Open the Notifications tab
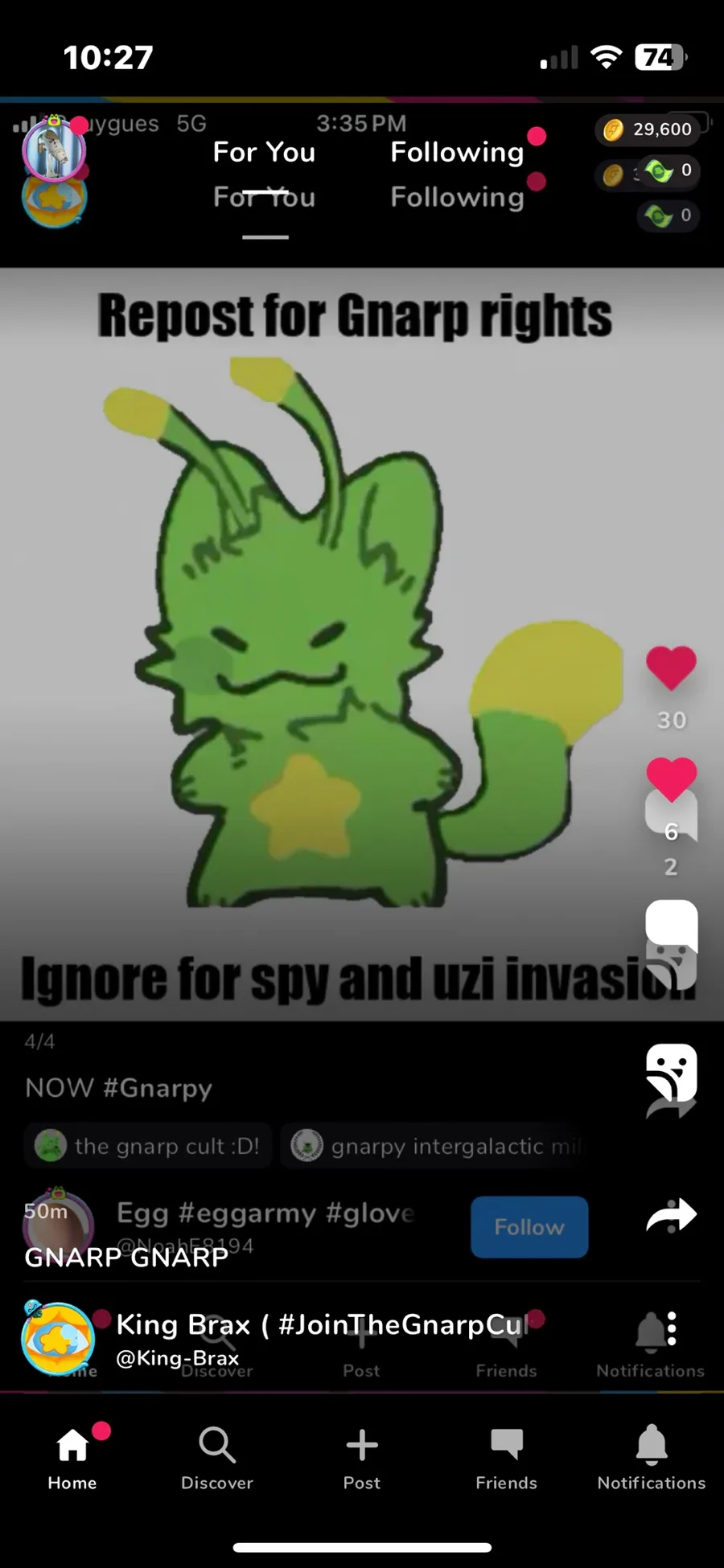This screenshot has height=1568, width=724. [x=651, y=1459]
